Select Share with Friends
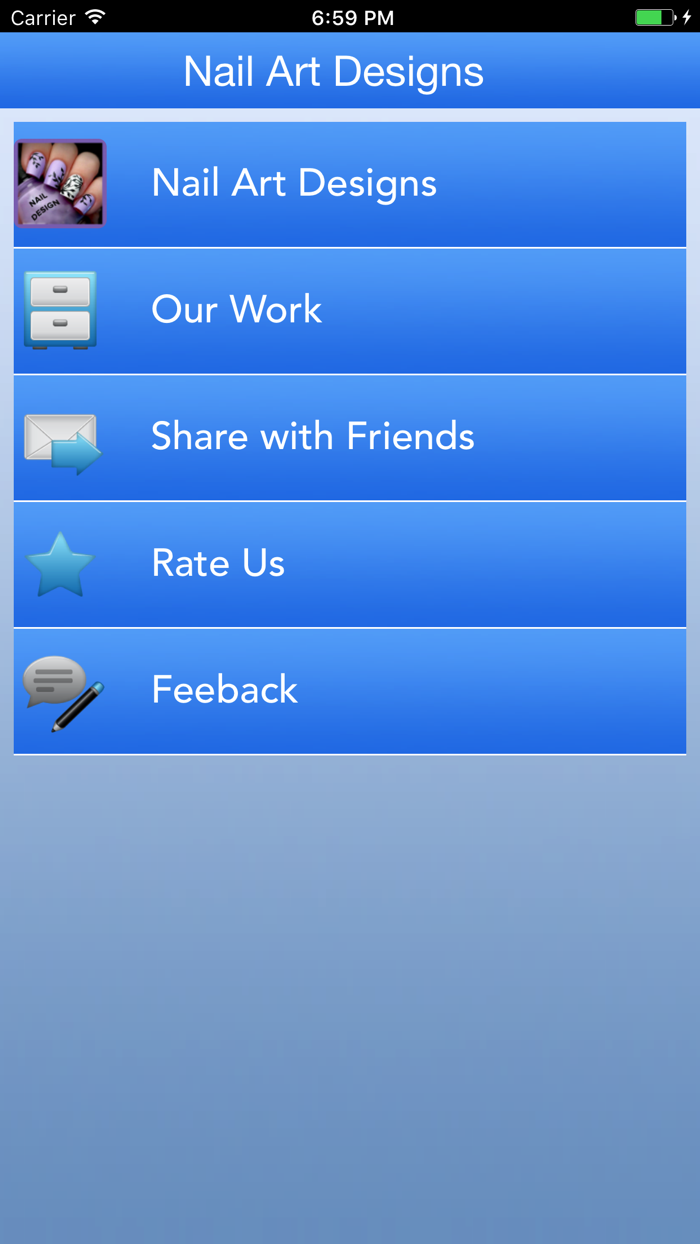The width and height of the screenshot is (700, 1244). click(350, 438)
